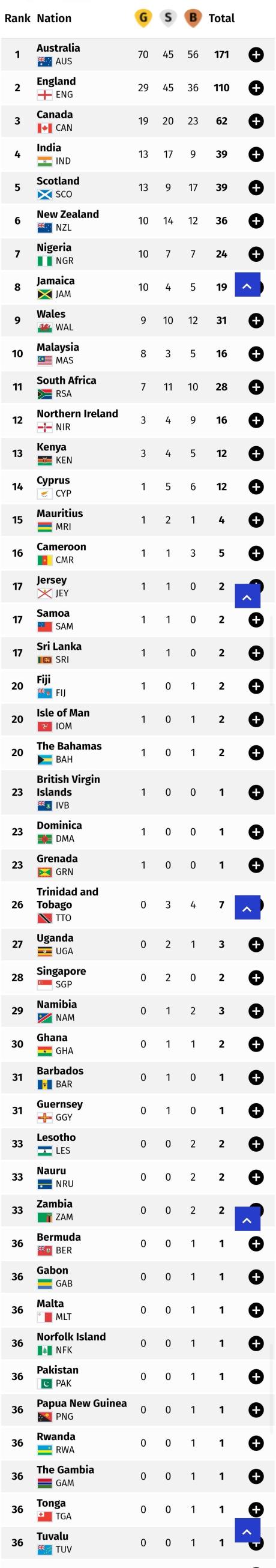Show Sri Lanka's medal details
The height and width of the screenshot is (1568, 276).
point(256,653)
